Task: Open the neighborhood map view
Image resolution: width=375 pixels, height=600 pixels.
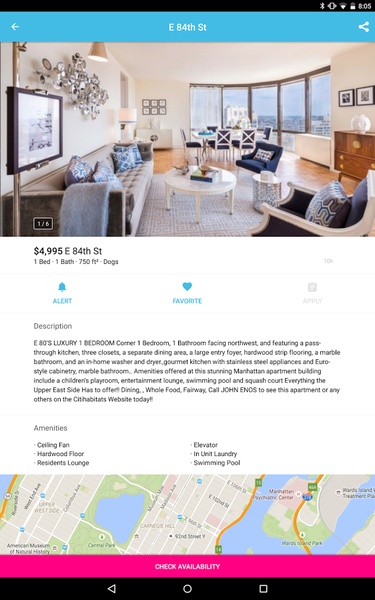Action: click(188, 515)
